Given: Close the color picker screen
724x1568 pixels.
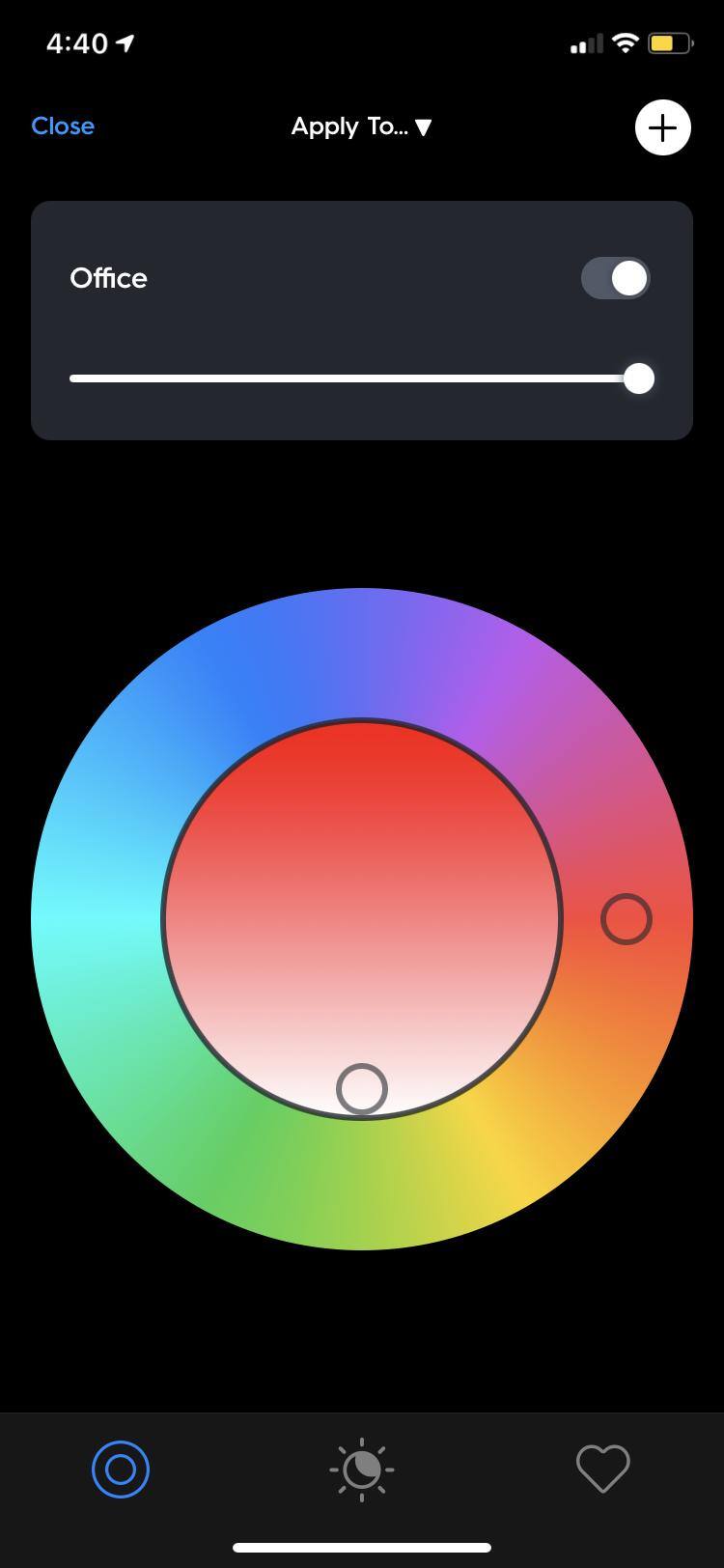Looking at the screenshot, I should (x=63, y=126).
